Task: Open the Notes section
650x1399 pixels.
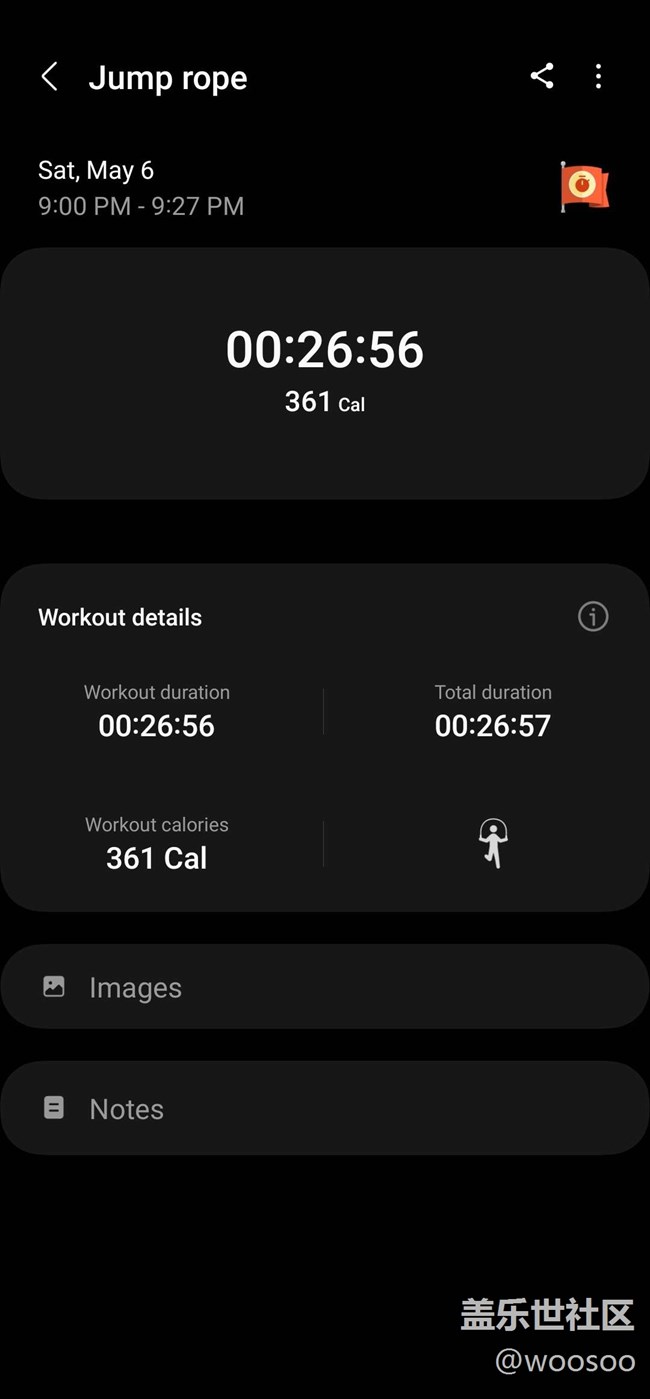Action: pyautogui.click(x=325, y=1108)
